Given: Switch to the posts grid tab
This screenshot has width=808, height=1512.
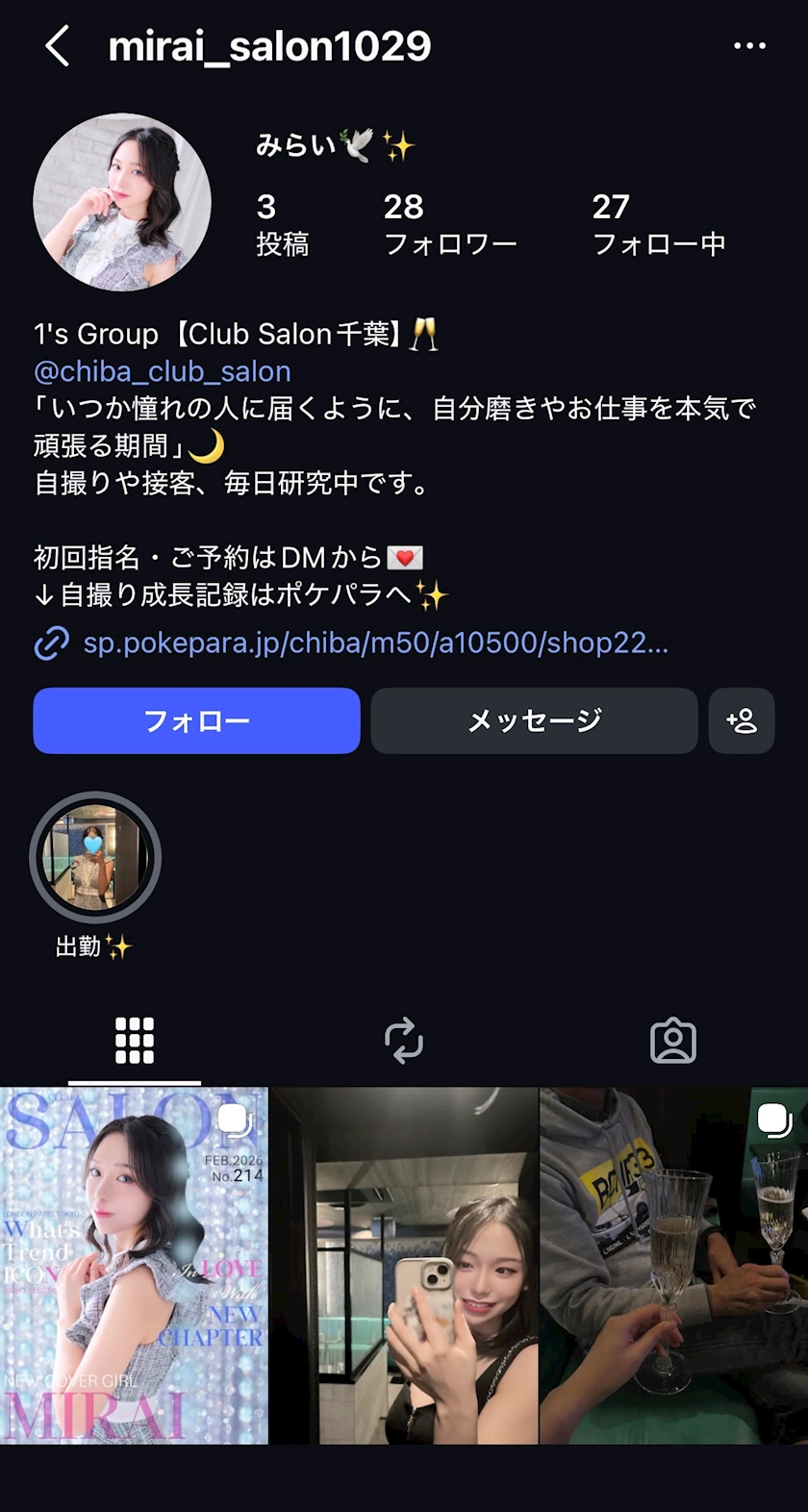Looking at the screenshot, I should click(135, 1041).
